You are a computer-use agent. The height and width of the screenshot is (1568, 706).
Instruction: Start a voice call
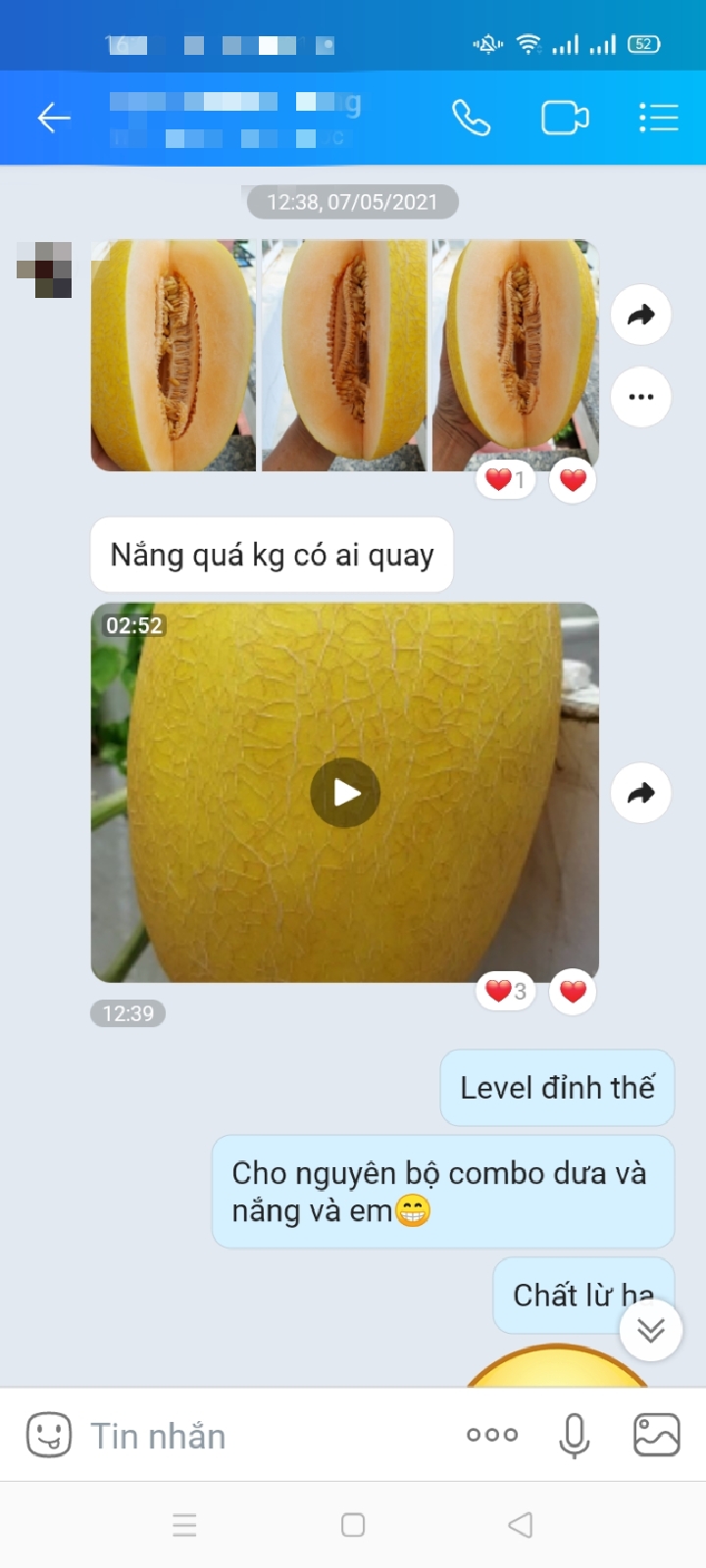pyautogui.click(x=471, y=119)
